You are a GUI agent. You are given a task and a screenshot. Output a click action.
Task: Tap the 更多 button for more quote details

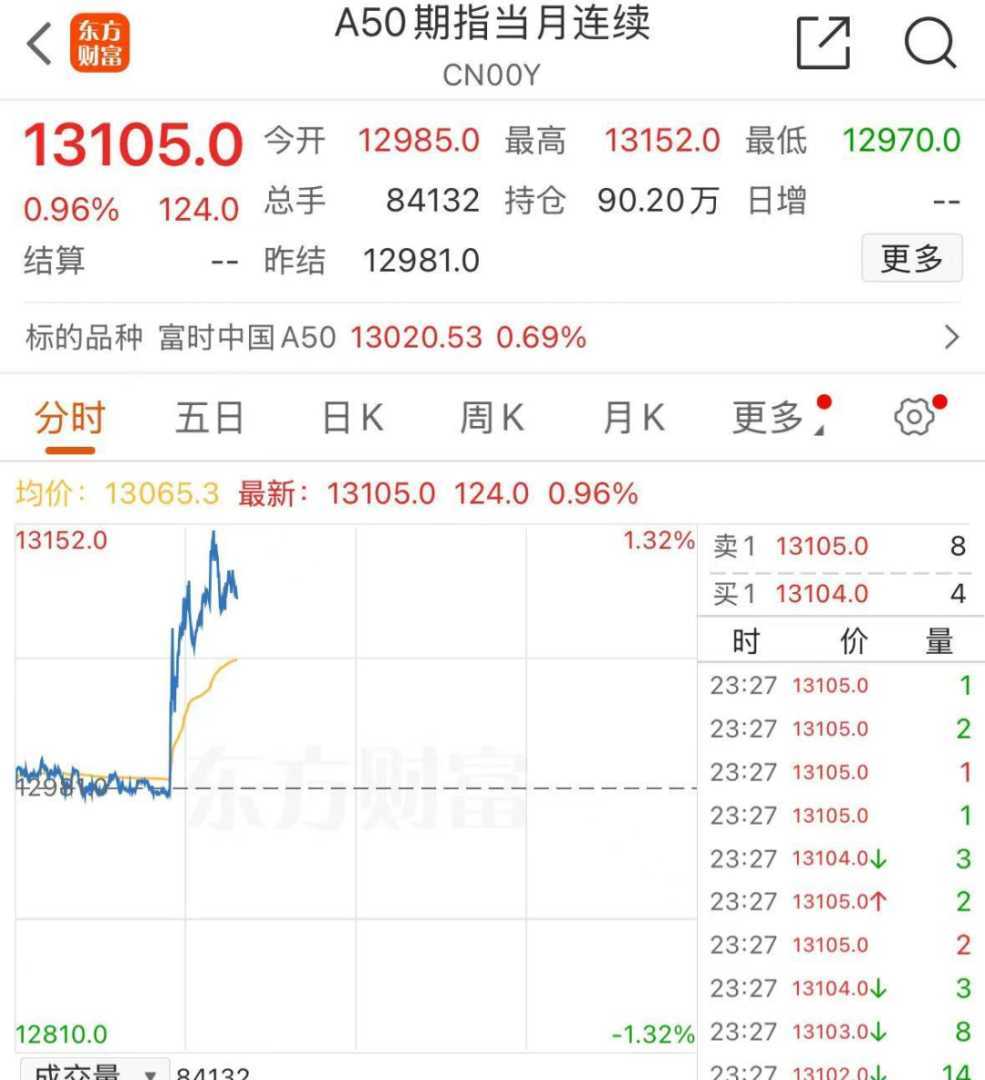[911, 259]
